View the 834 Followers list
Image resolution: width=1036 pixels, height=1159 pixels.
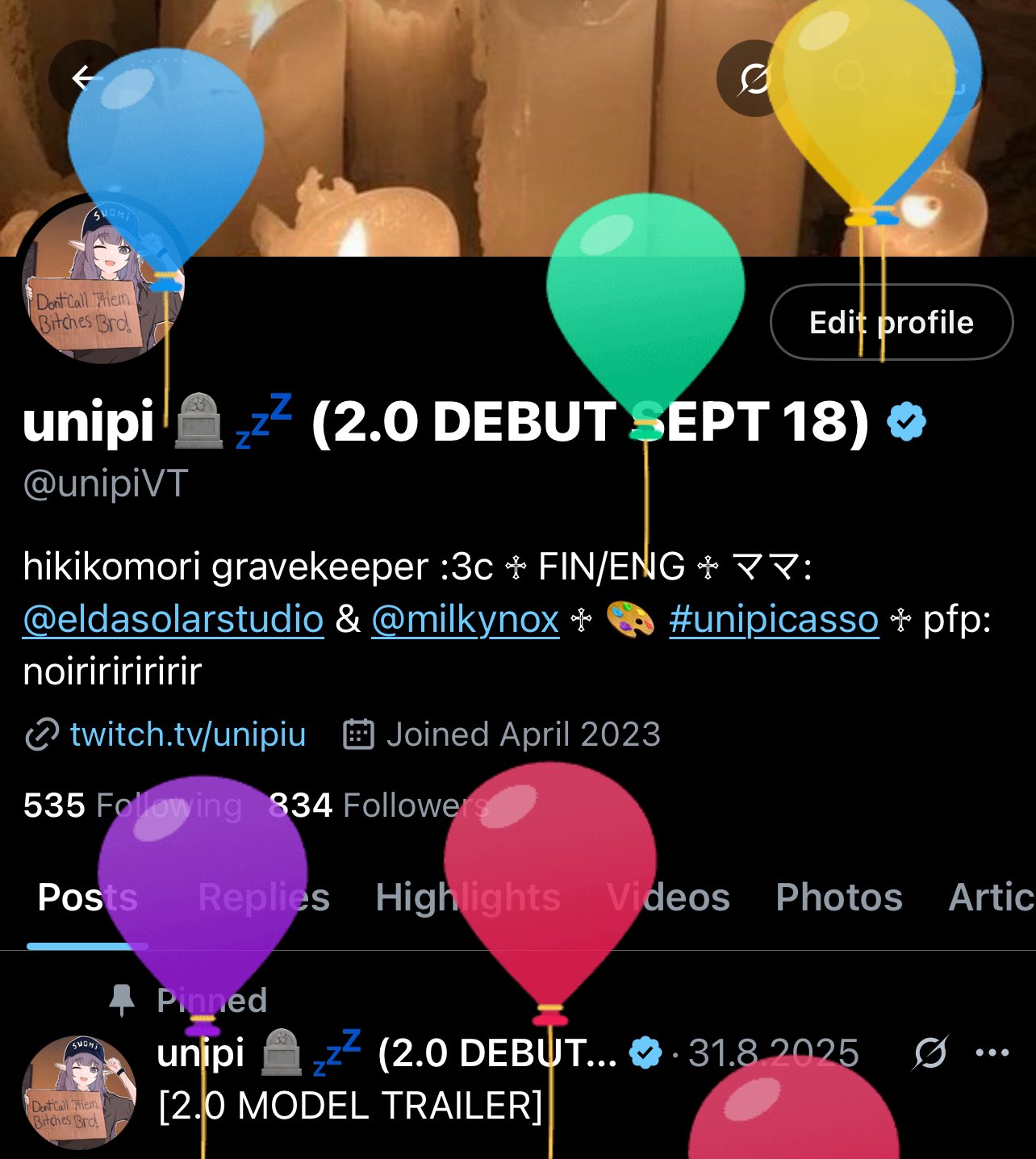coord(378,805)
